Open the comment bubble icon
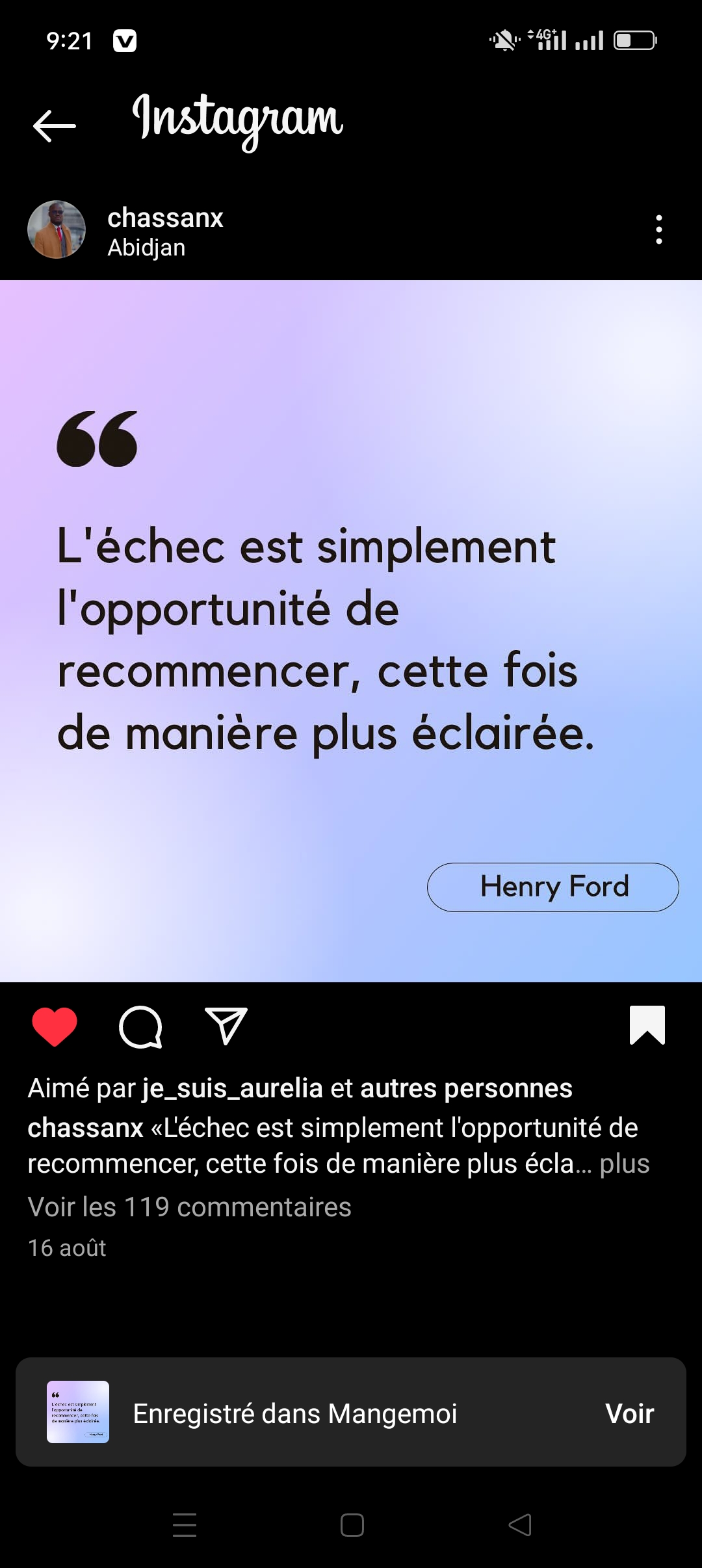Image resolution: width=702 pixels, height=1568 pixels. click(140, 1026)
